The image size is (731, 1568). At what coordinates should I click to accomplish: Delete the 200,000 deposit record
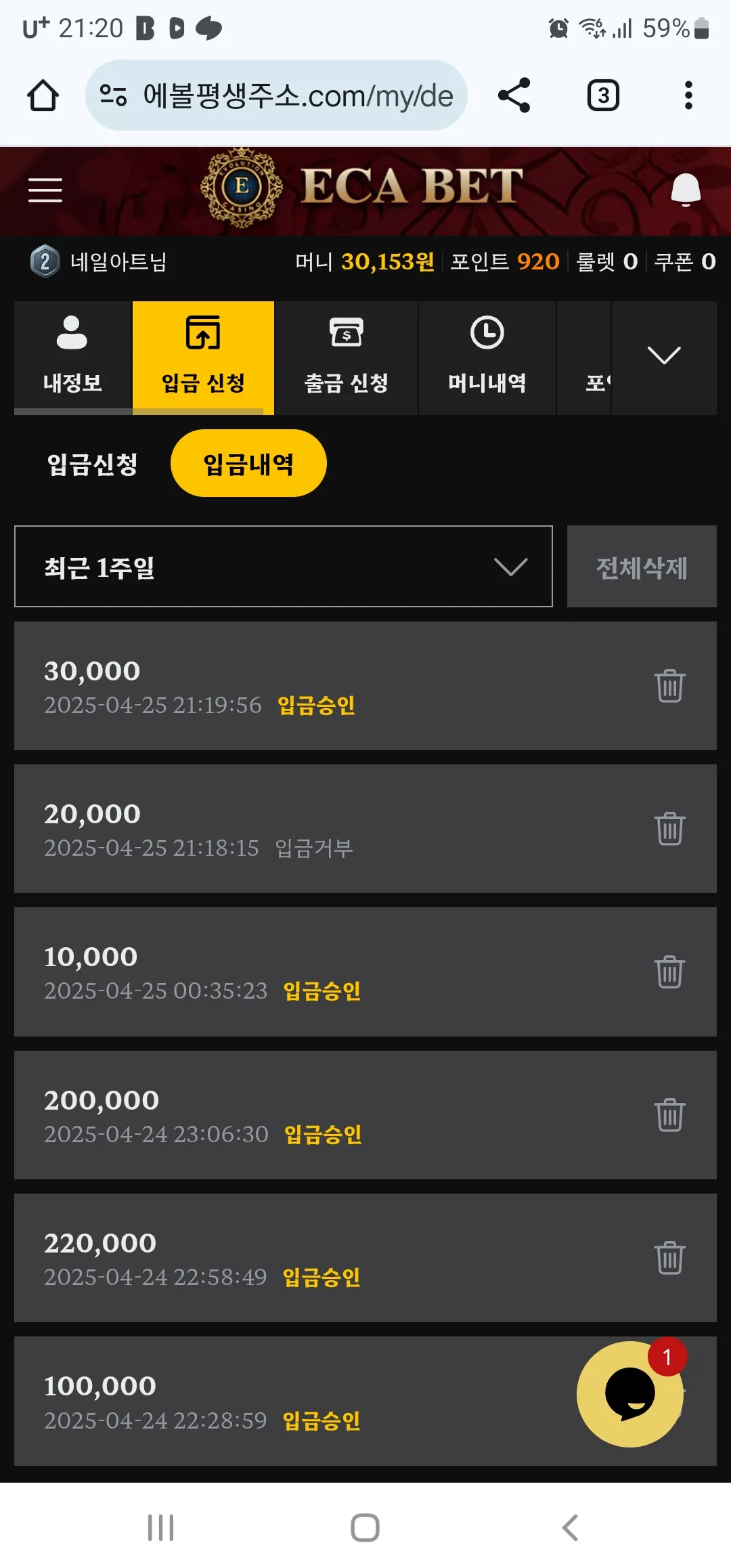(x=669, y=1115)
